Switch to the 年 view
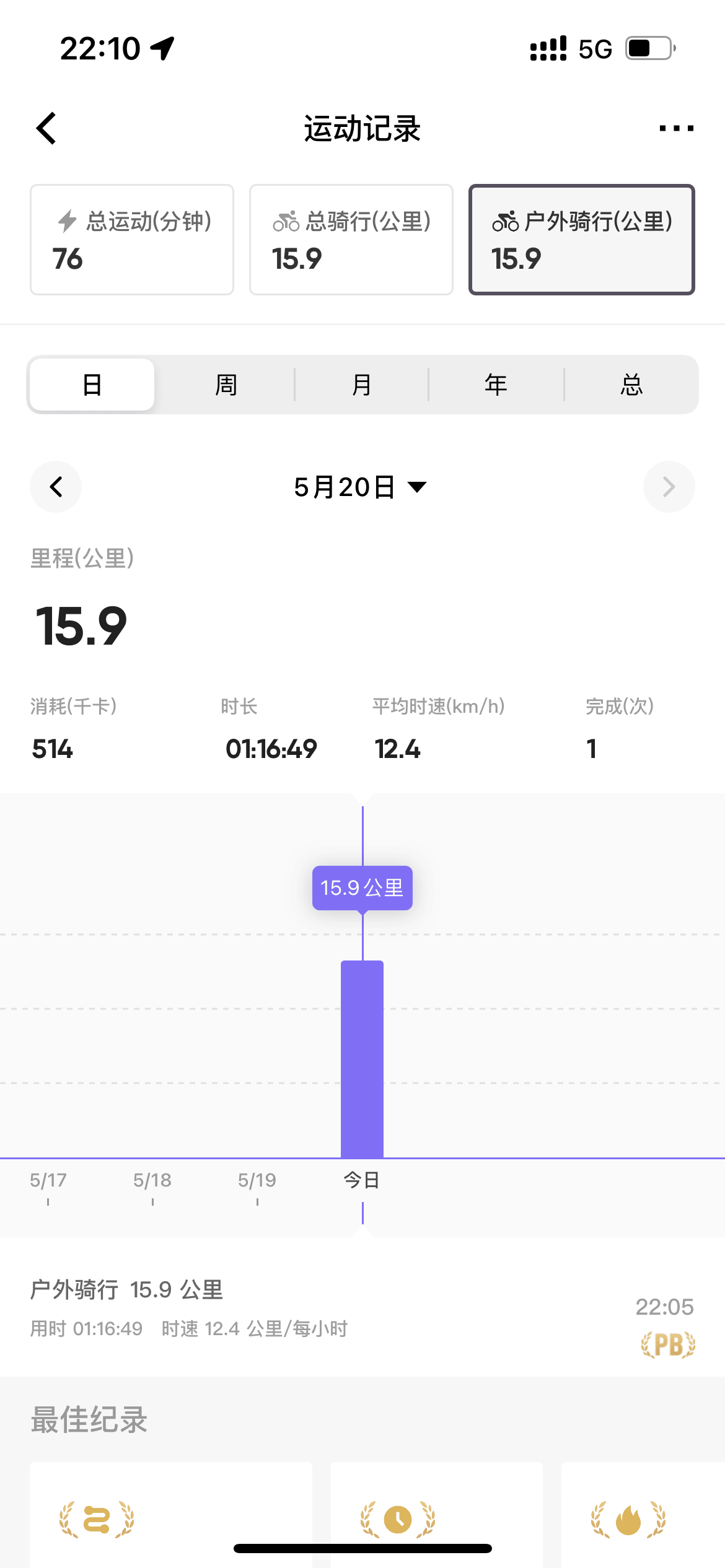This screenshot has height=1568, width=725. 496,385
